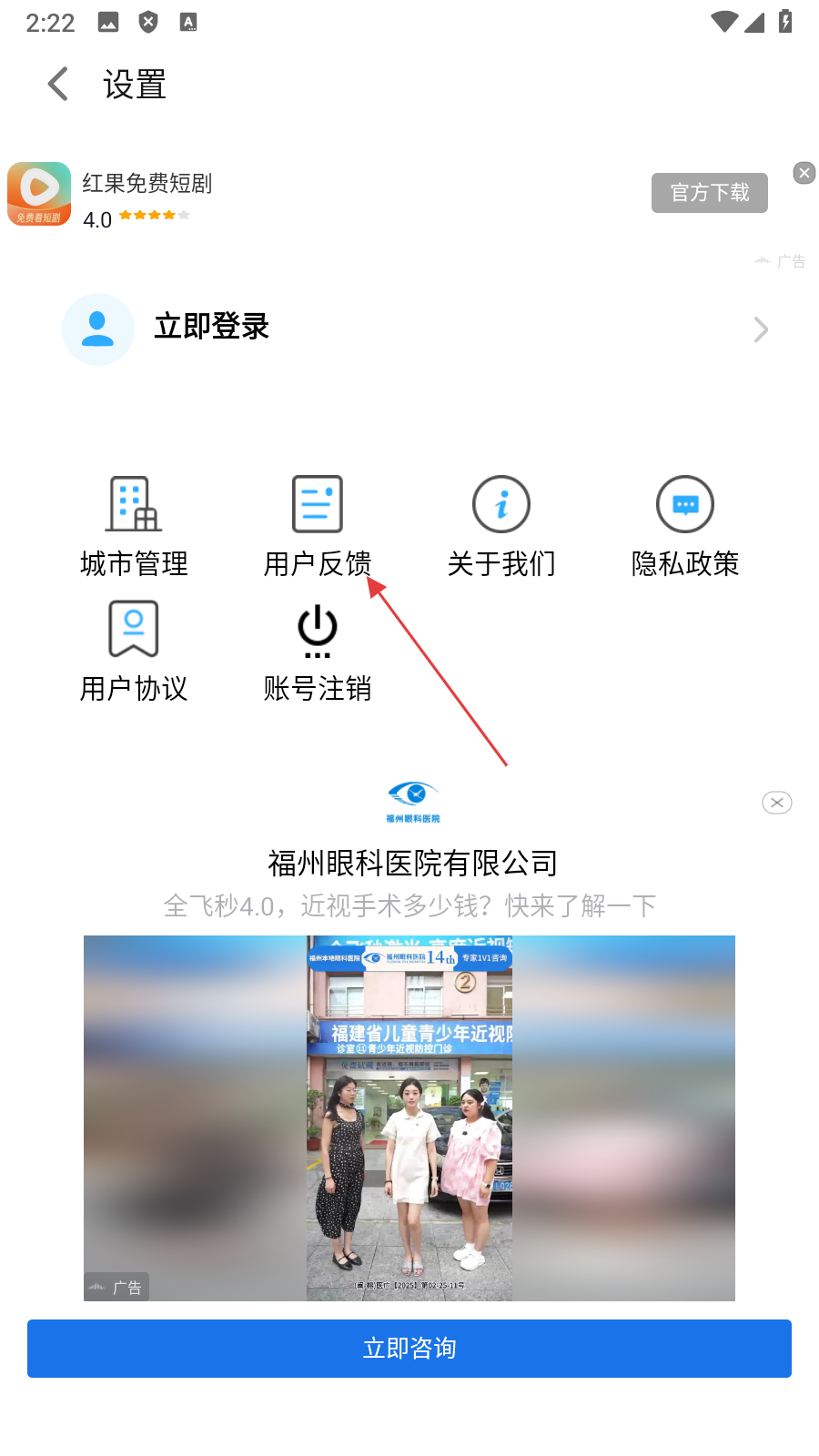Open 用户反馈
This screenshot has width=819, height=1456.
318,527
